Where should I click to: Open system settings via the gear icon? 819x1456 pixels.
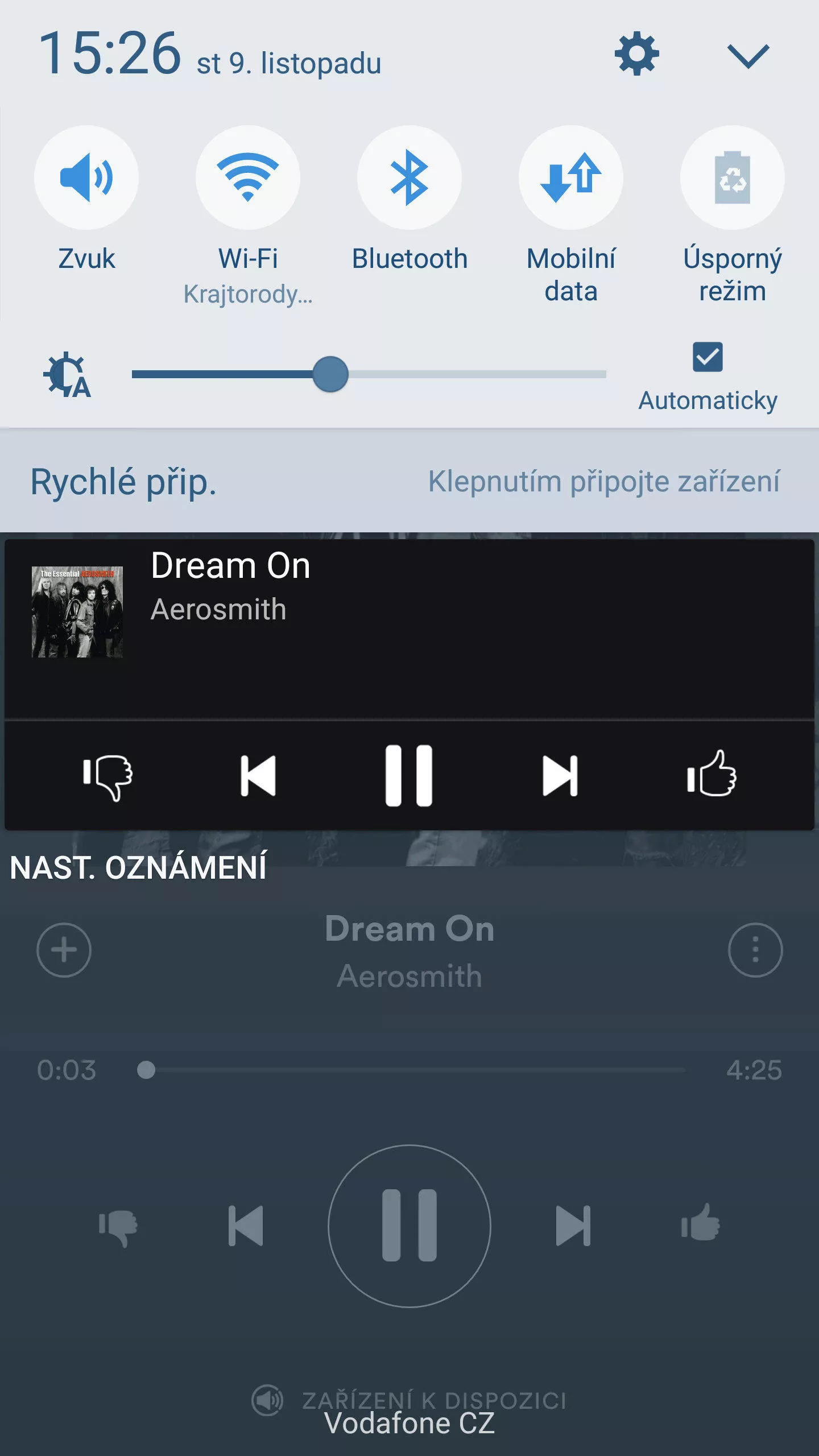point(636,54)
